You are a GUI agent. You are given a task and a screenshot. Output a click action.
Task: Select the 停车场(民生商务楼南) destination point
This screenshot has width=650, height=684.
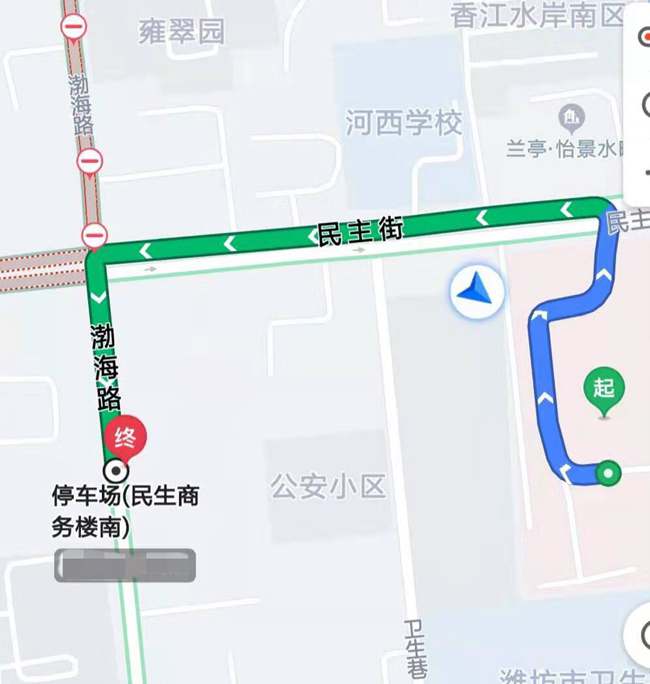click(117, 470)
